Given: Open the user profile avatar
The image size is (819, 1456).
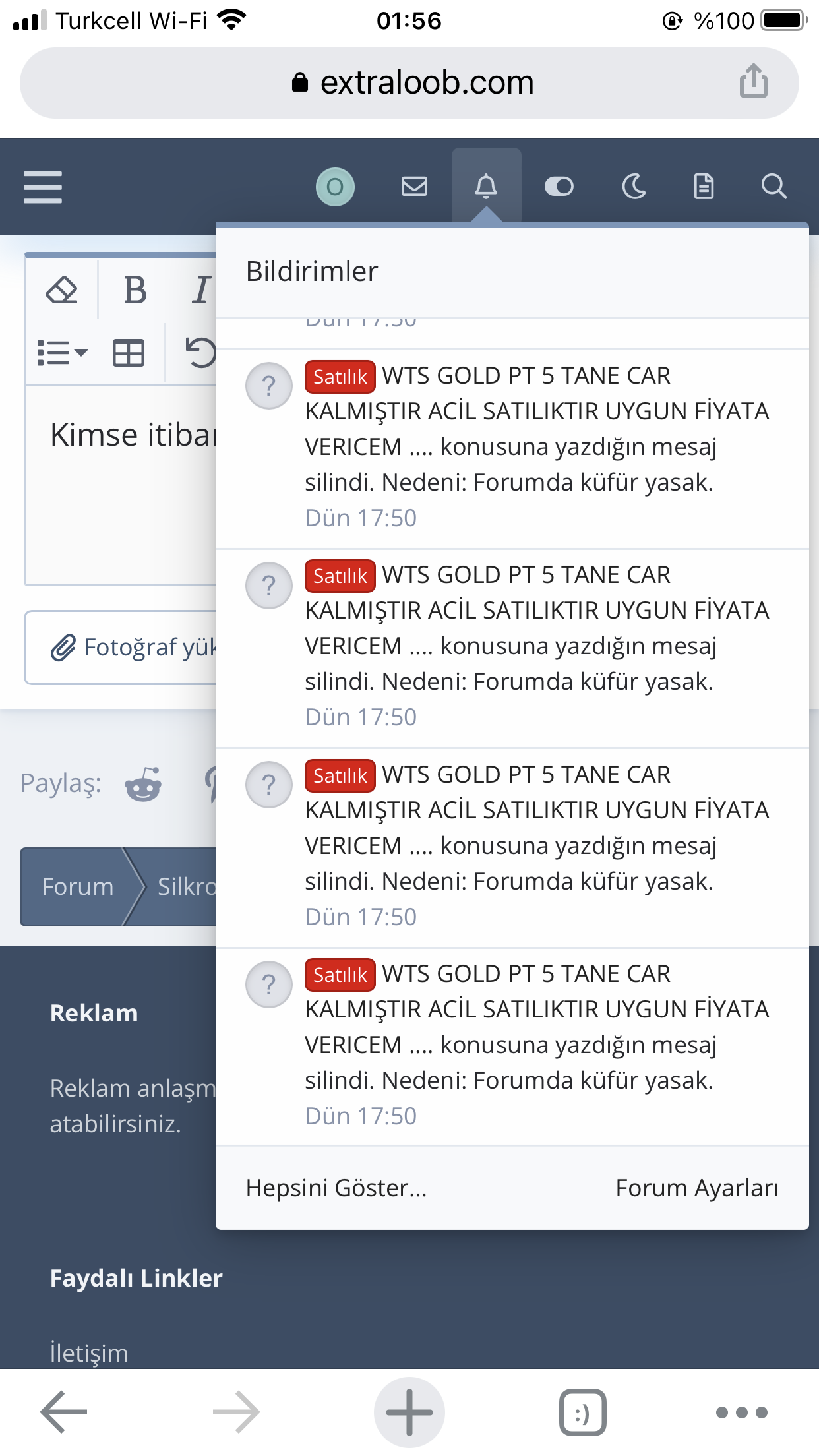Looking at the screenshot, I should tap(335, 187).
